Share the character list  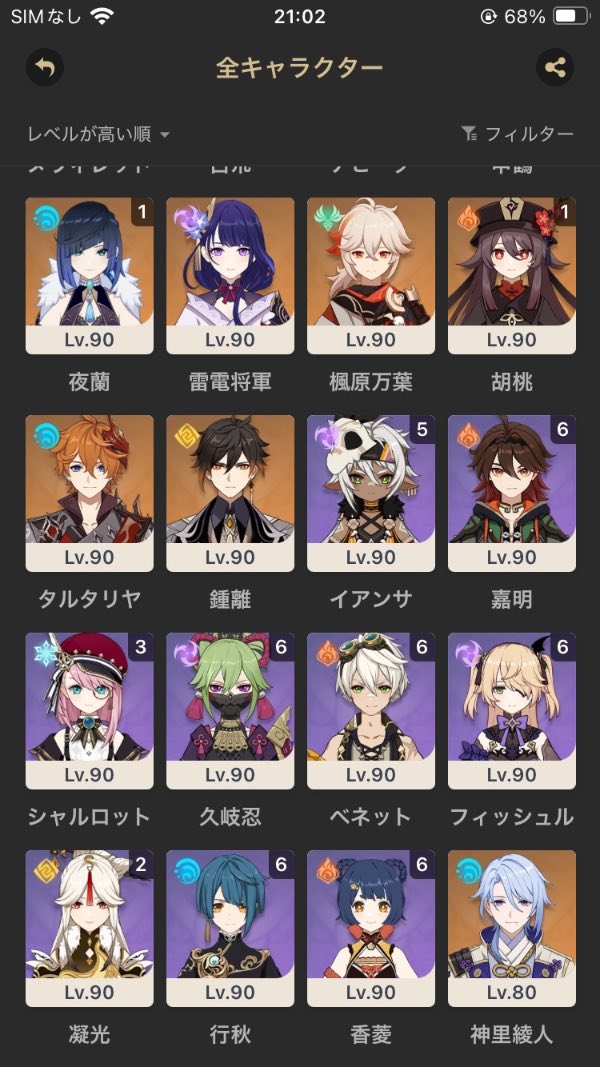pyautogui.click(x=555, y=68)
